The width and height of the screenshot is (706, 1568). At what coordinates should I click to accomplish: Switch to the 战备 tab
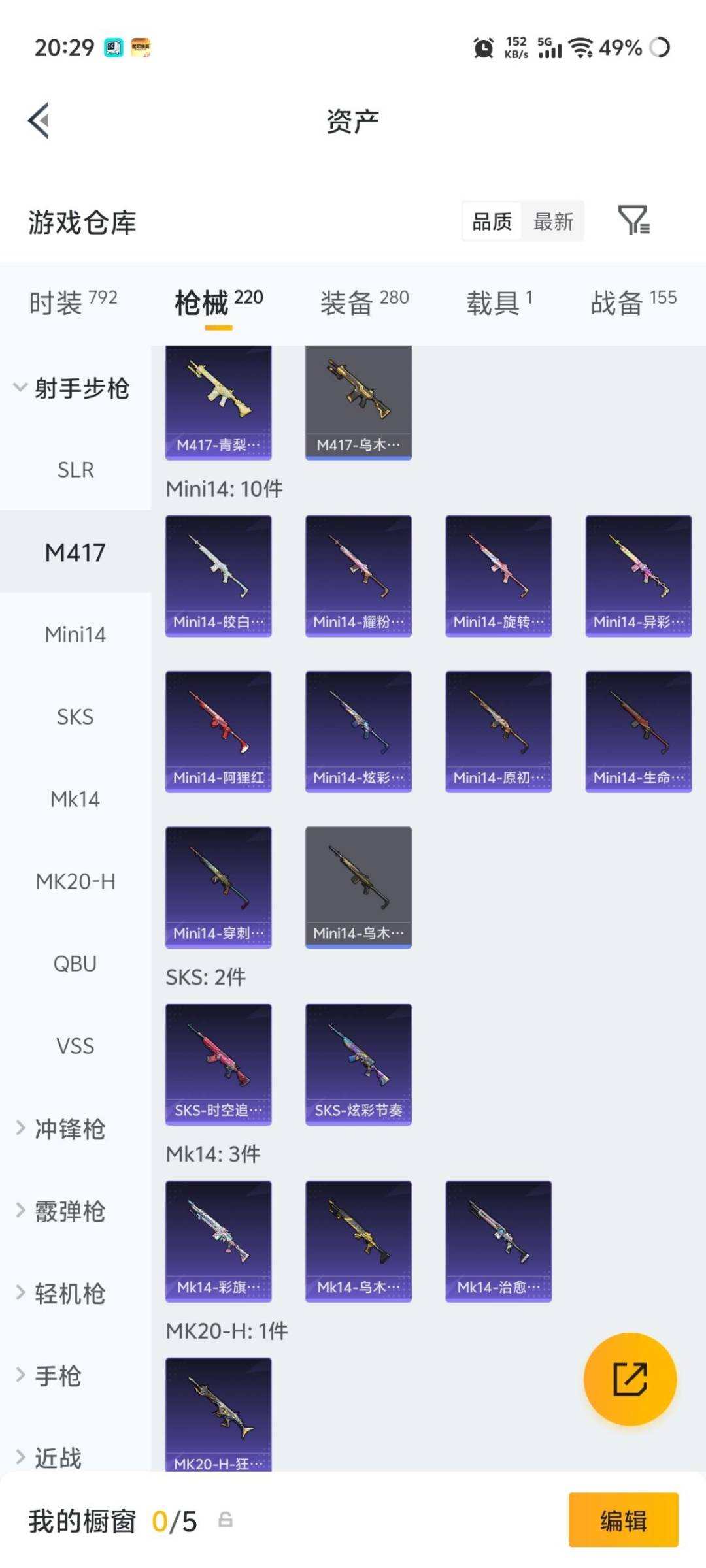point(633,303)
